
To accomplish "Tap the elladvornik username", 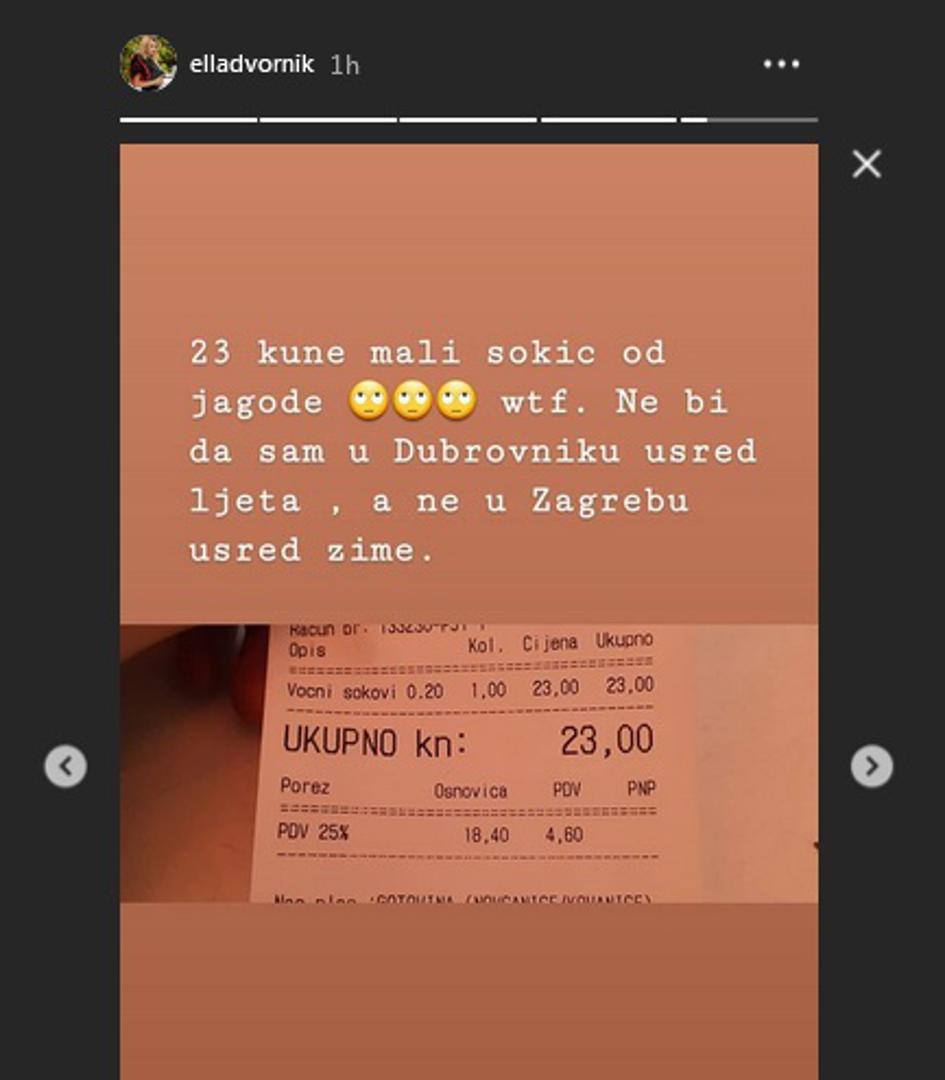I will 252,65.
